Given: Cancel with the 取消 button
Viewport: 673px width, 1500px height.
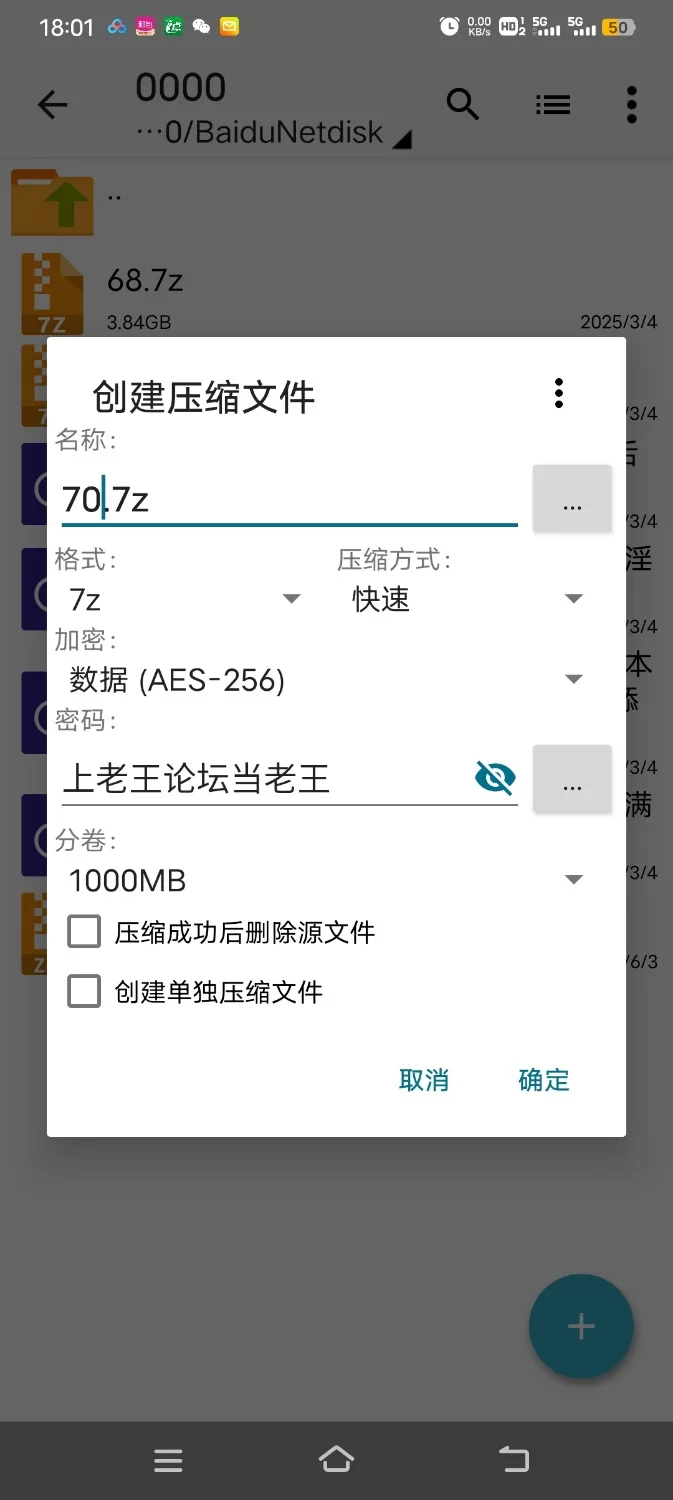Looking at the screenshot, I should coord(424,1080).
